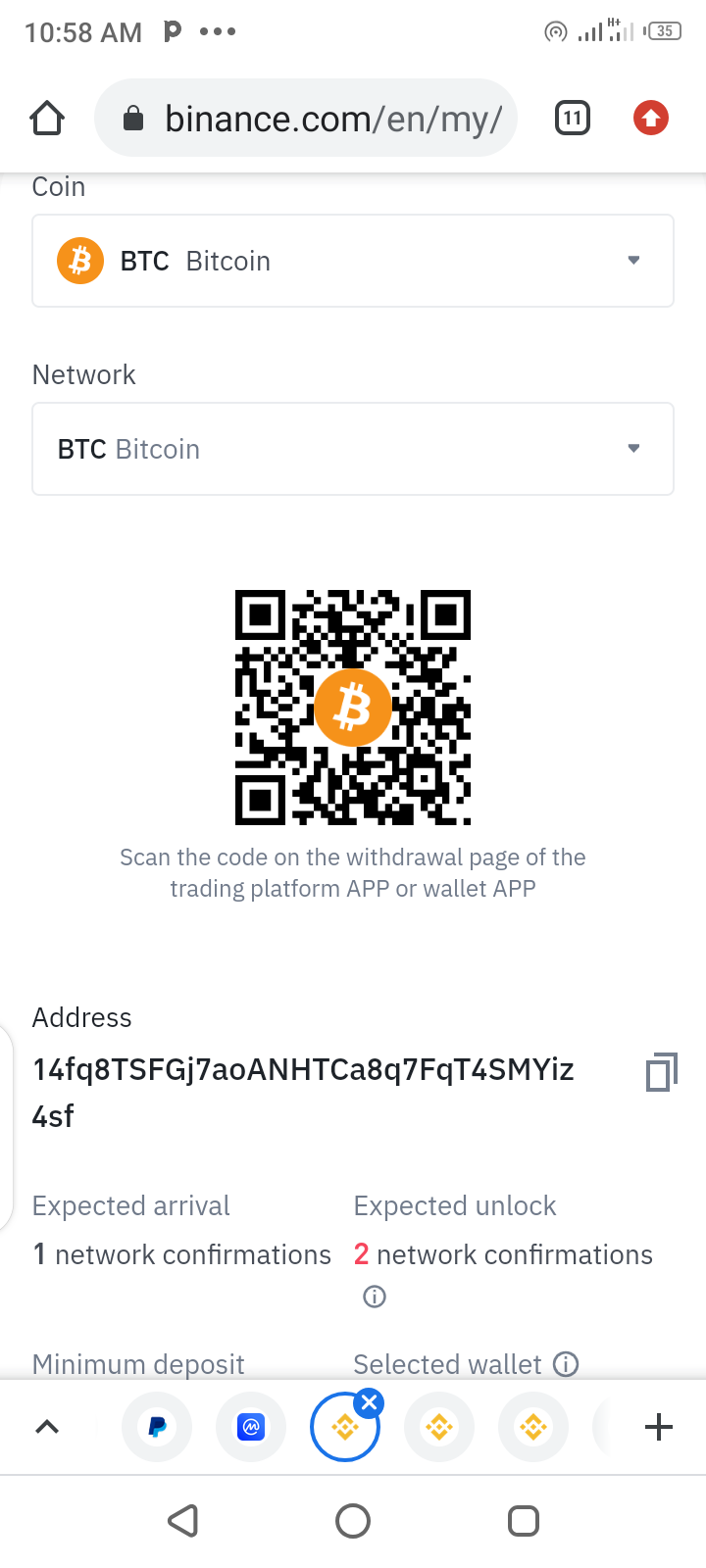Open the tab switcher showing 11 tabs
The height and width of the screenshot is (1568, 706).
tap(573, 119)
